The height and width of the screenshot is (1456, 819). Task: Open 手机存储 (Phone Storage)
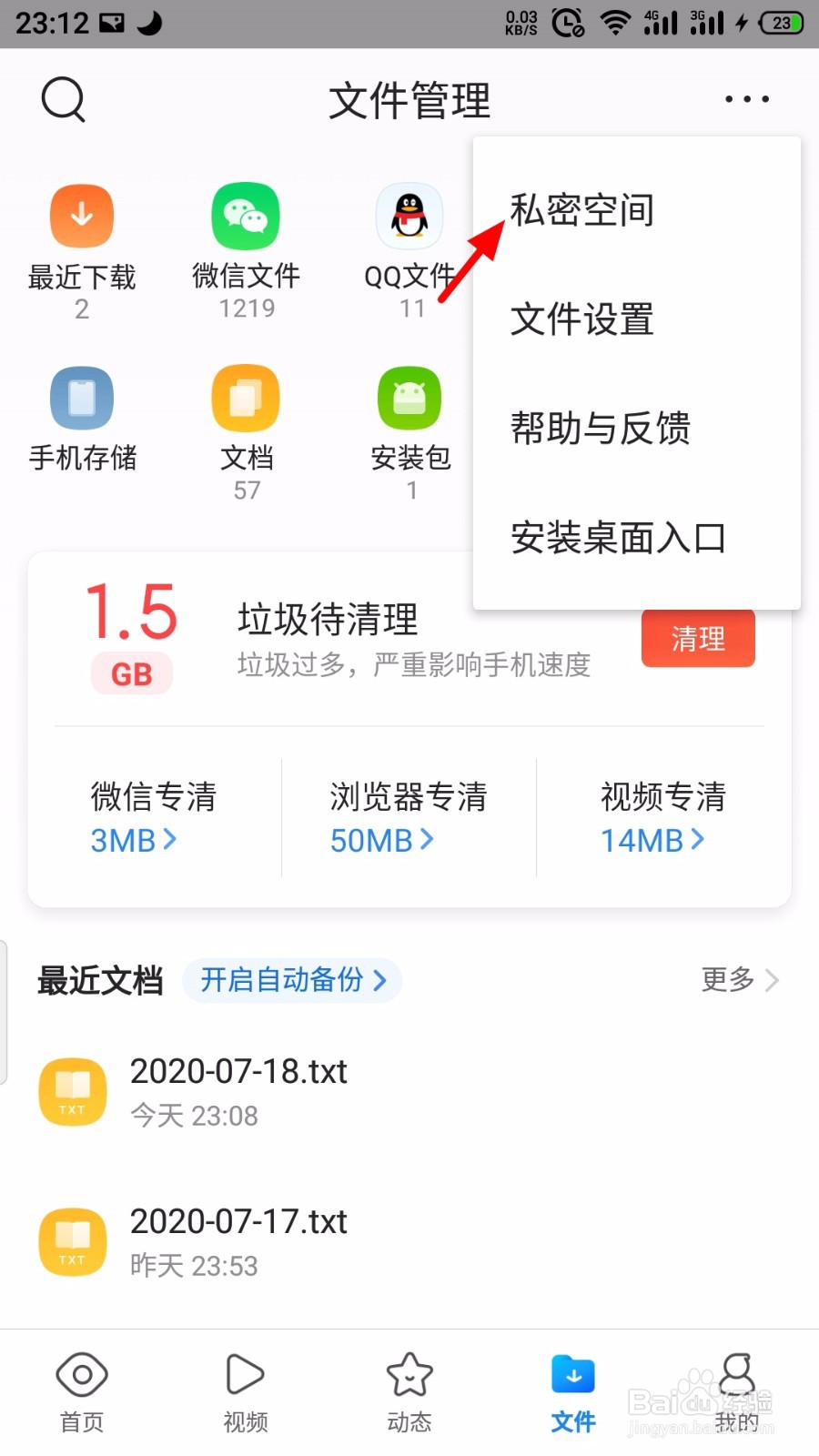pos(81,419)
